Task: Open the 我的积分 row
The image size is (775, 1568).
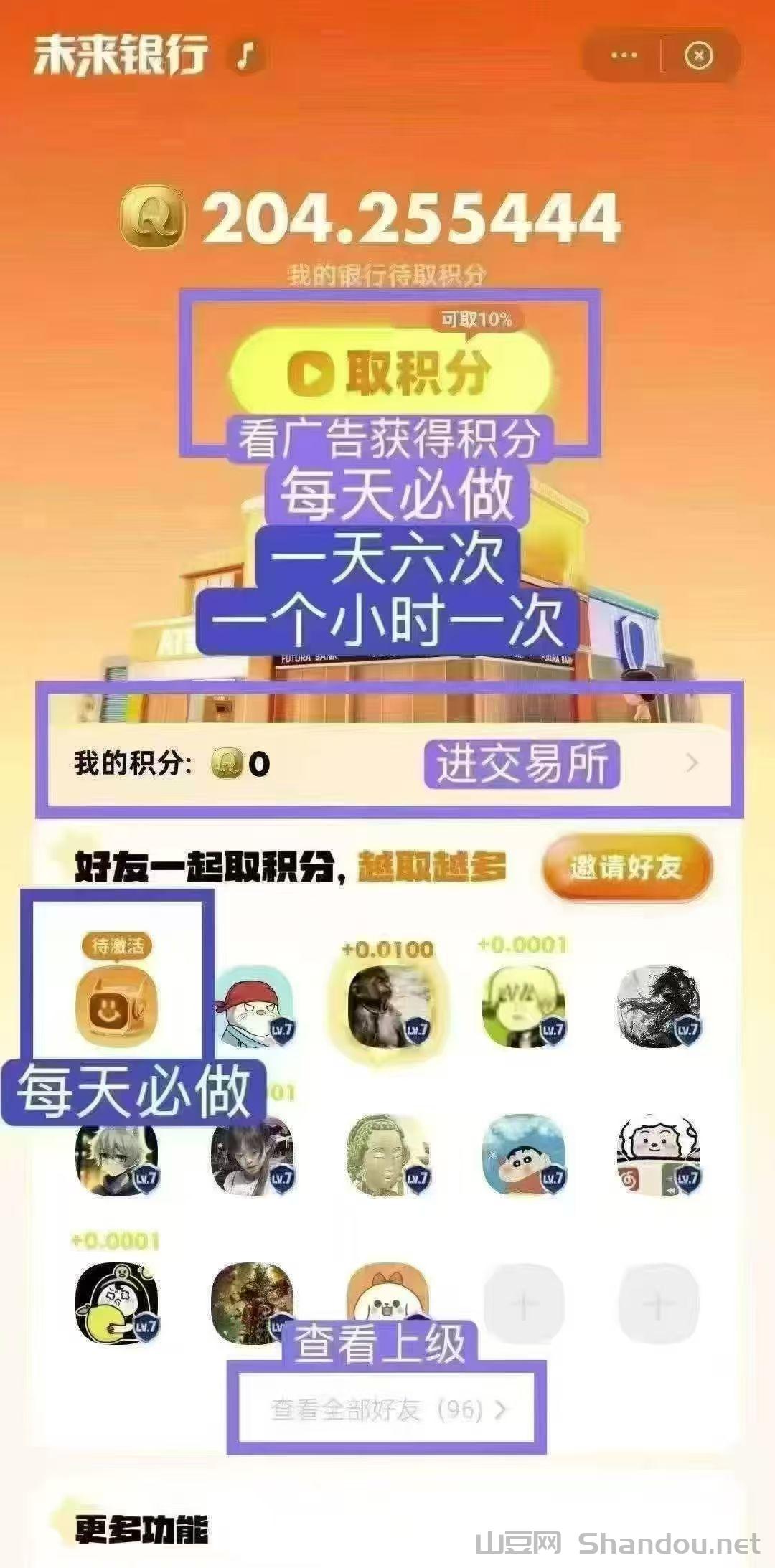Action: pyautogui.click(x=387, y=763)
